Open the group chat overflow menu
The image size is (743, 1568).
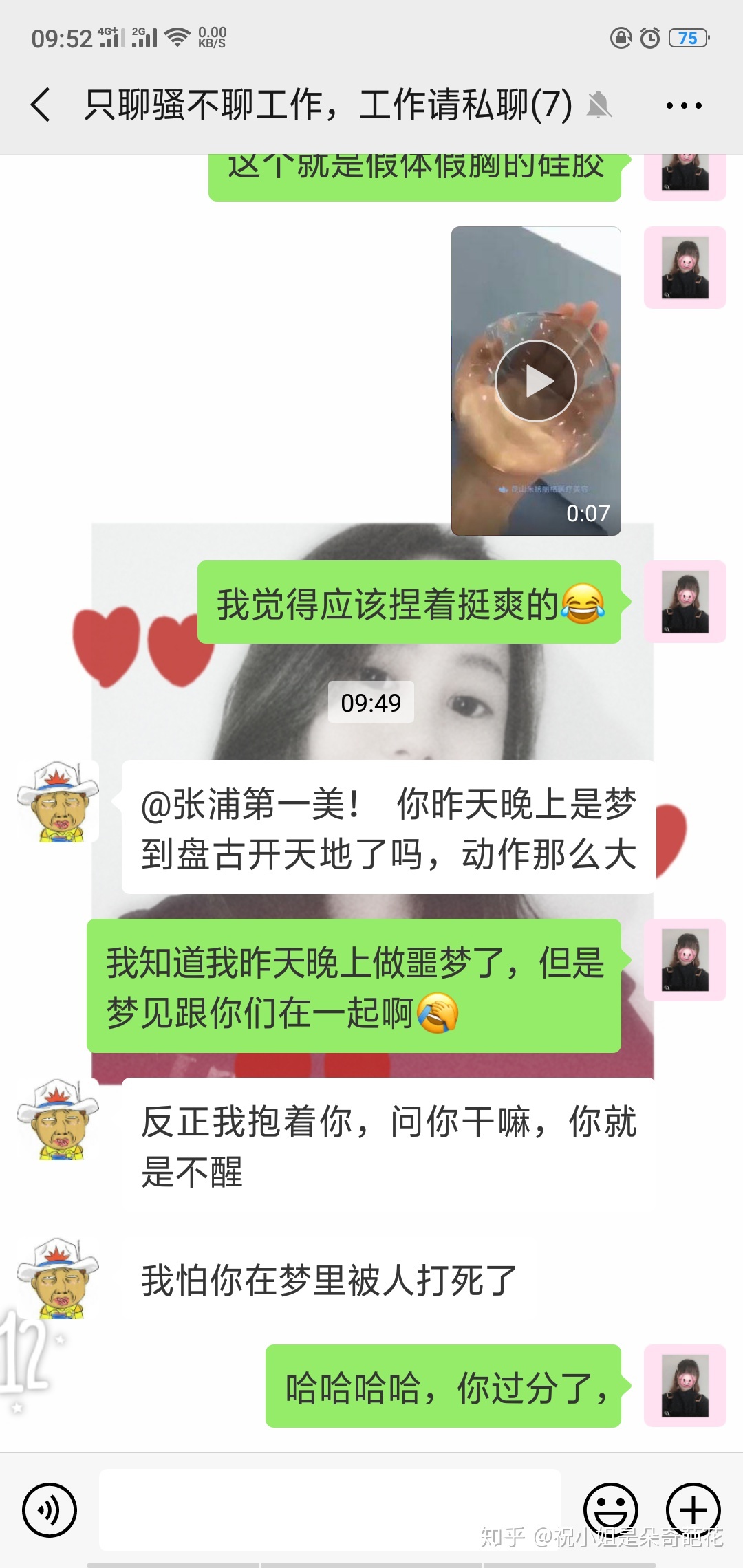point(684,106)
